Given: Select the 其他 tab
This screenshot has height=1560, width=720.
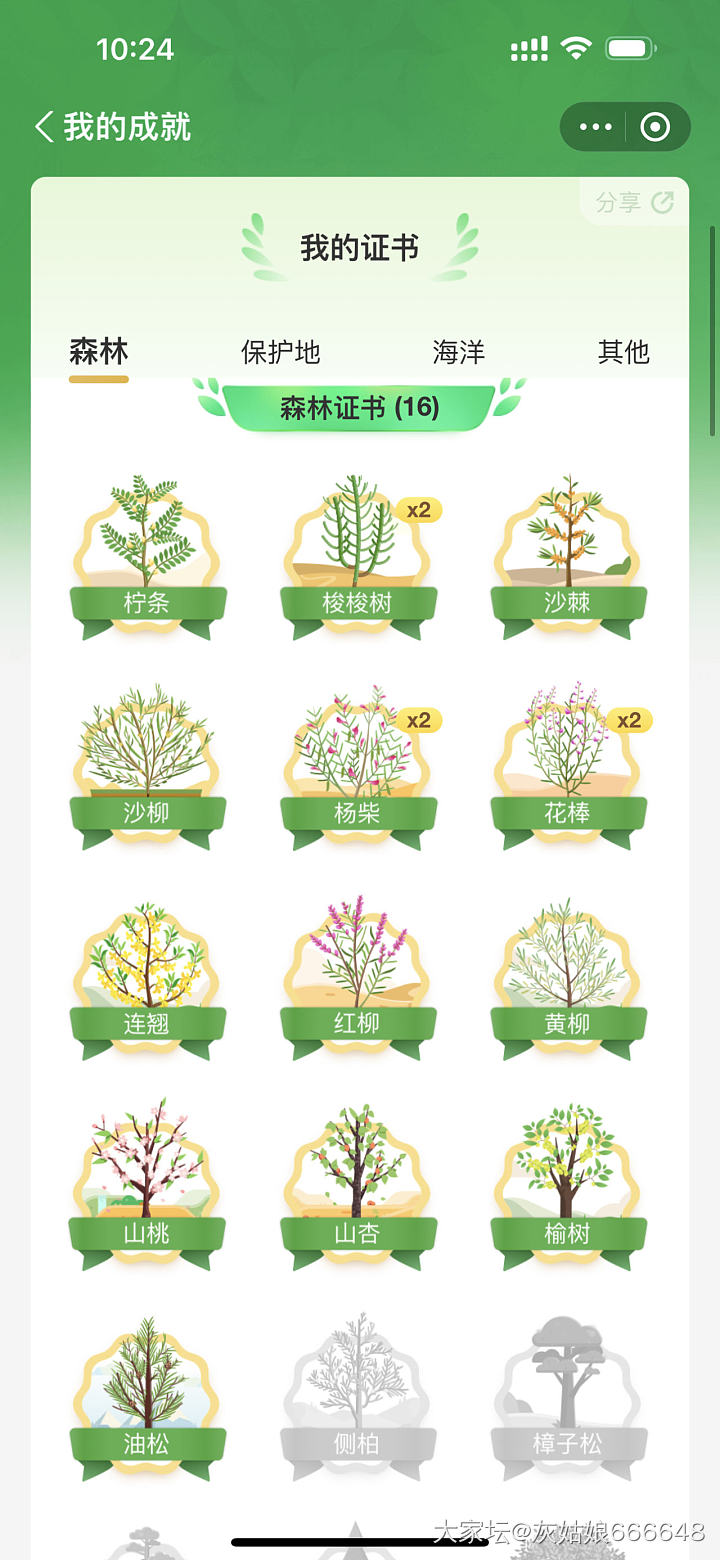Looking at the screenshot, I should (x=623, y=352).
